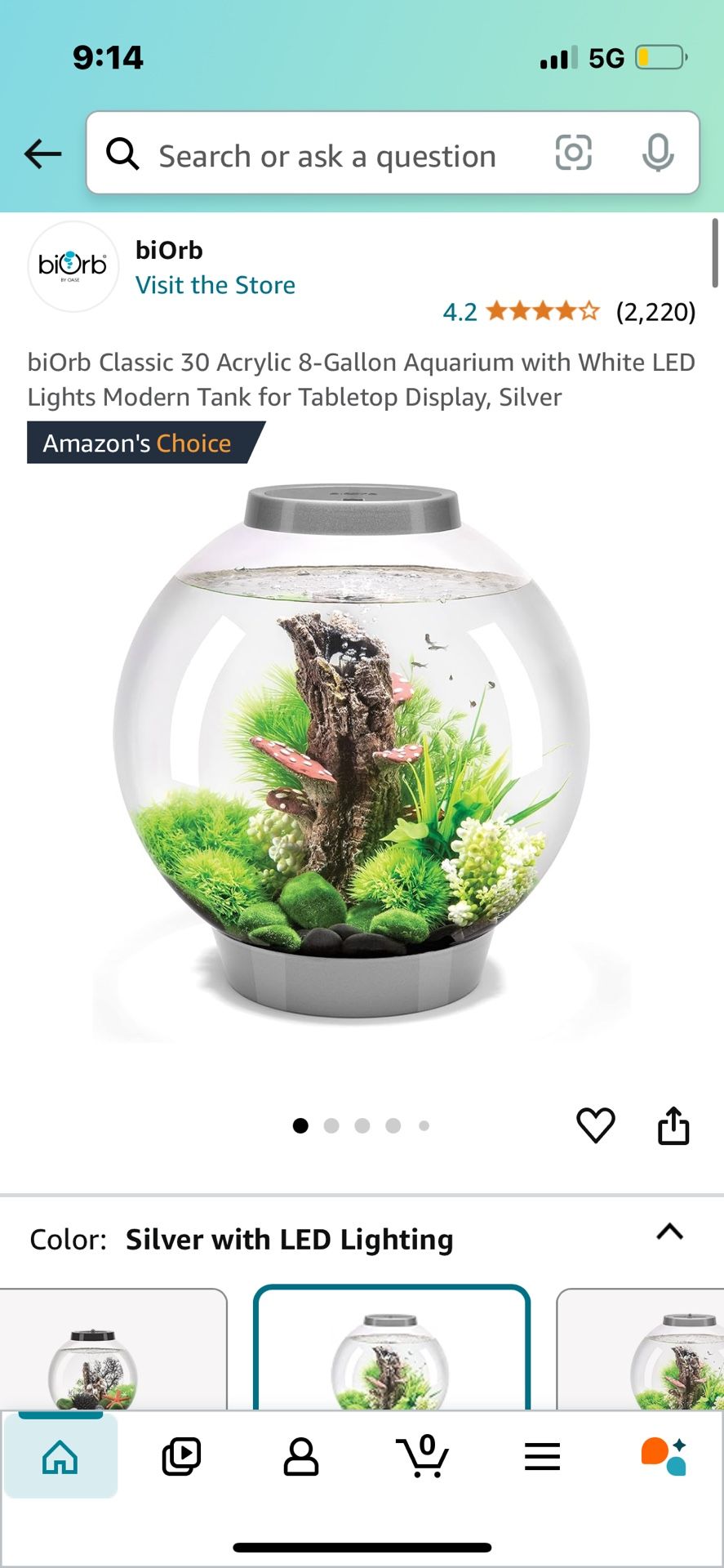Open camera lens search
The height and width of the screenshot is (1568, 724).
(x=573, y=154)
